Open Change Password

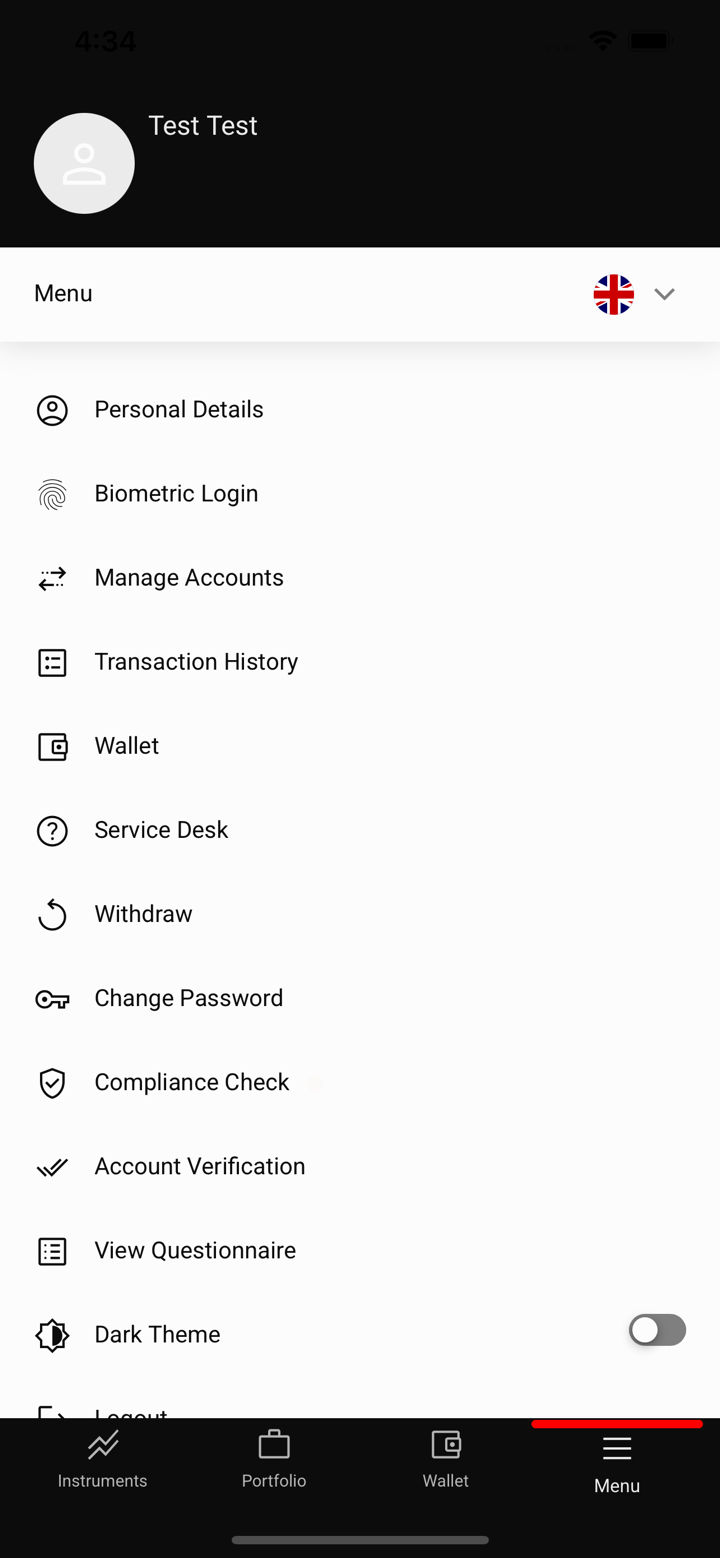188,998
